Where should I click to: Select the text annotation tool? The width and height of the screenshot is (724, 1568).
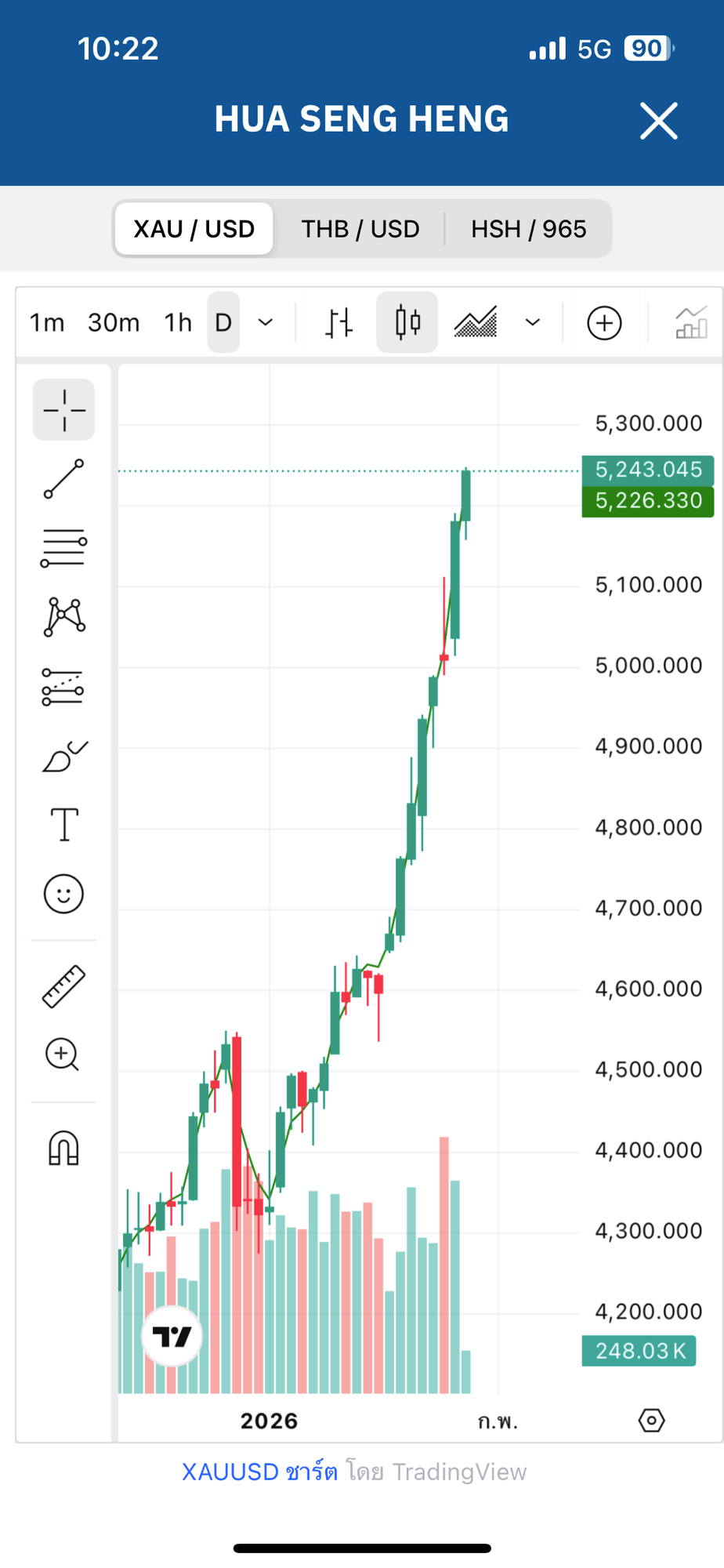[x=64, y=825]
